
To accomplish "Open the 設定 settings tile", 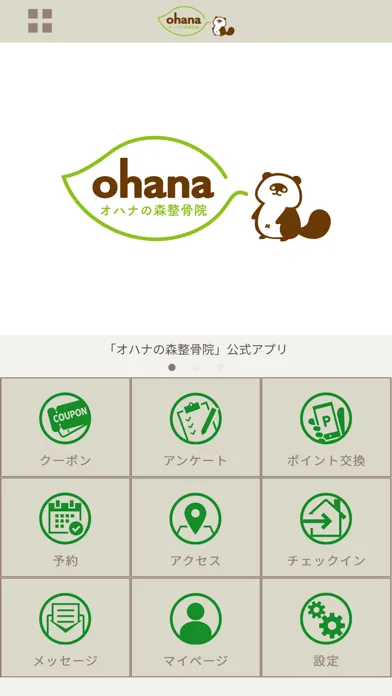I will 326,627.
